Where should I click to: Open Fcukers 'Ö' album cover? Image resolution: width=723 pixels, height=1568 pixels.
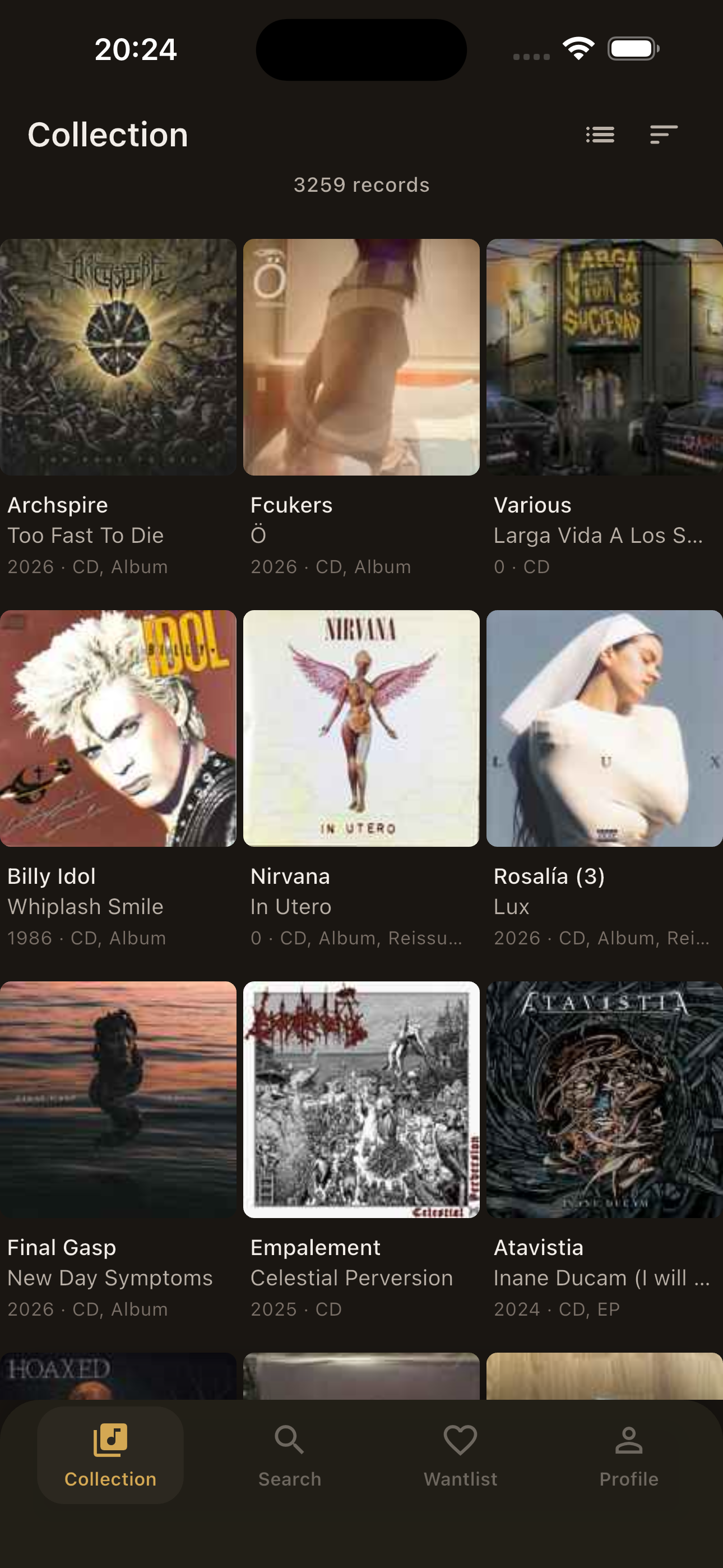tap(361, 356)
